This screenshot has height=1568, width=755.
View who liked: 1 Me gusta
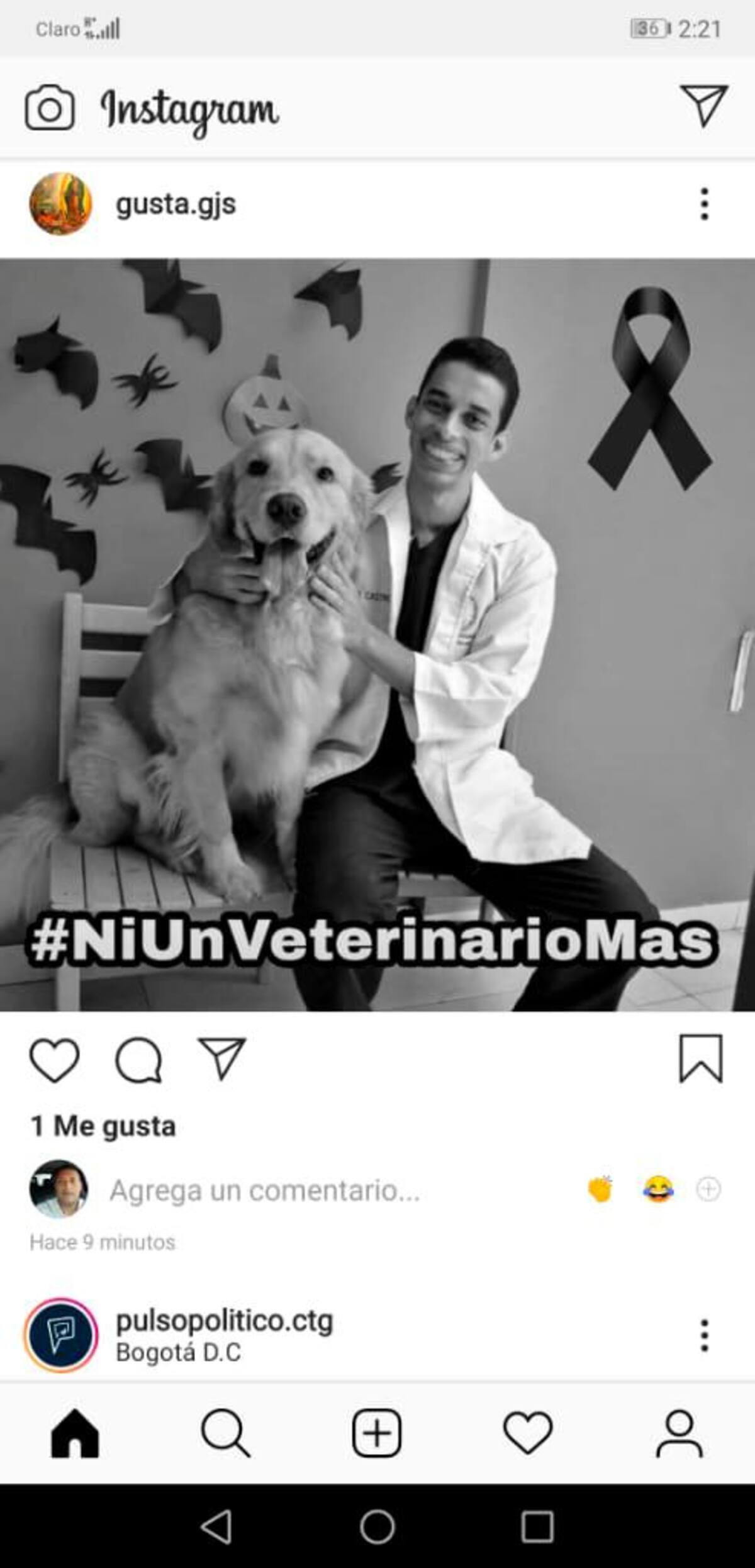[103, 1126]
